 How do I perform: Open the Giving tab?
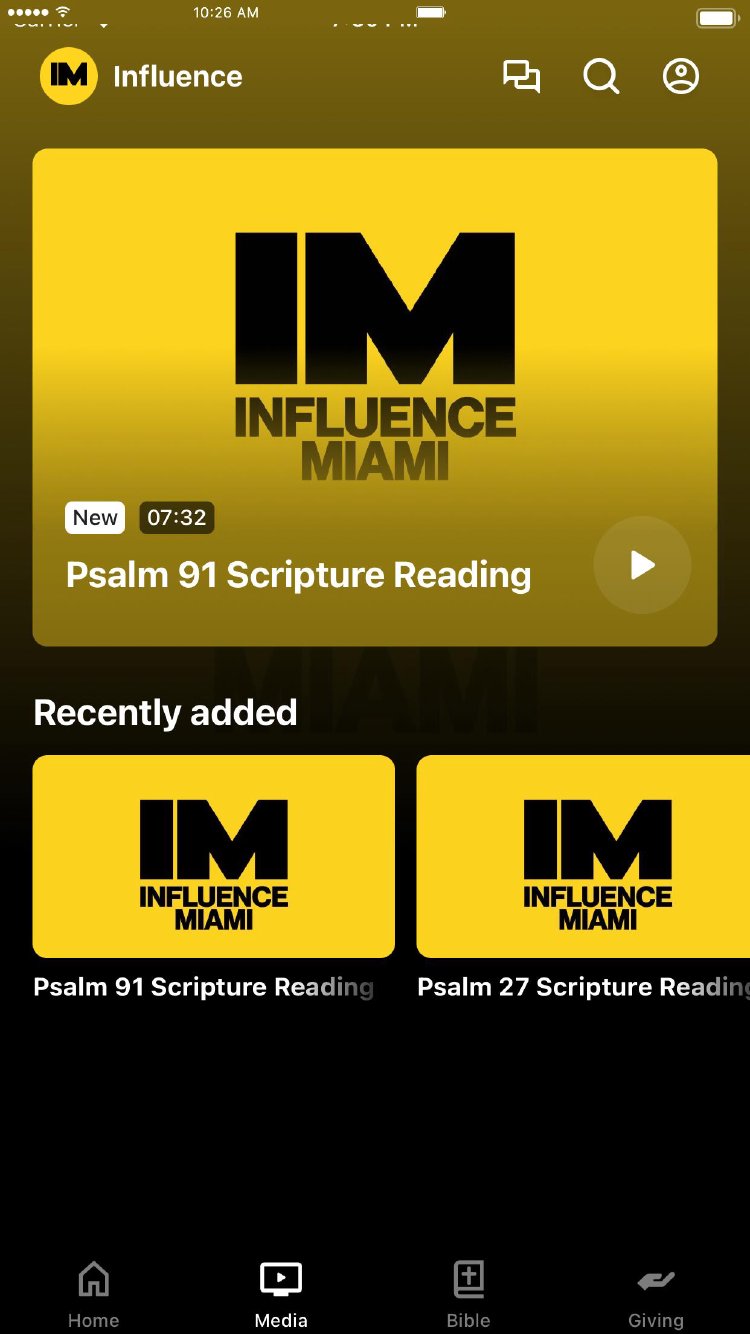click(656, 1294)
